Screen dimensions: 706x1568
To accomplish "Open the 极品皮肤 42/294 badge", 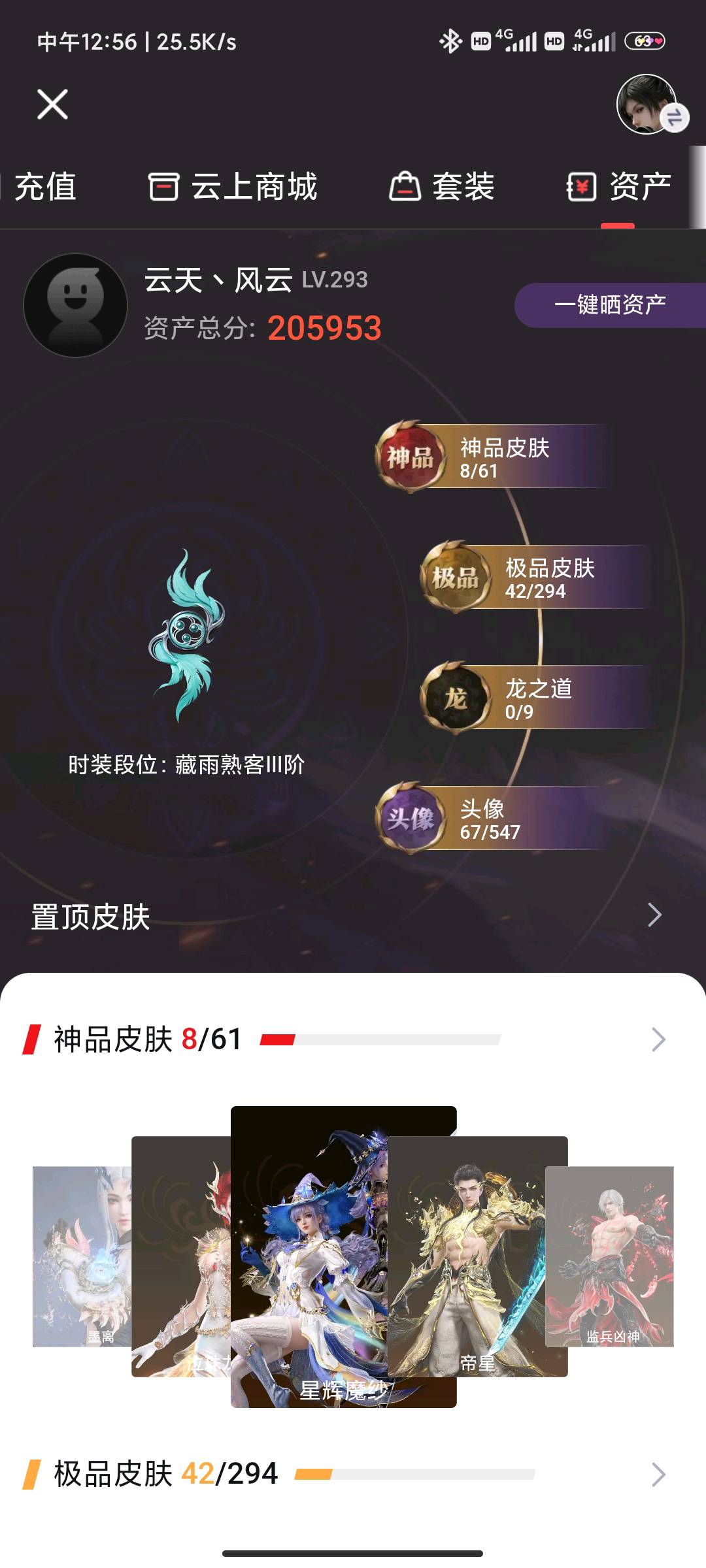I will tap(536, 578).
